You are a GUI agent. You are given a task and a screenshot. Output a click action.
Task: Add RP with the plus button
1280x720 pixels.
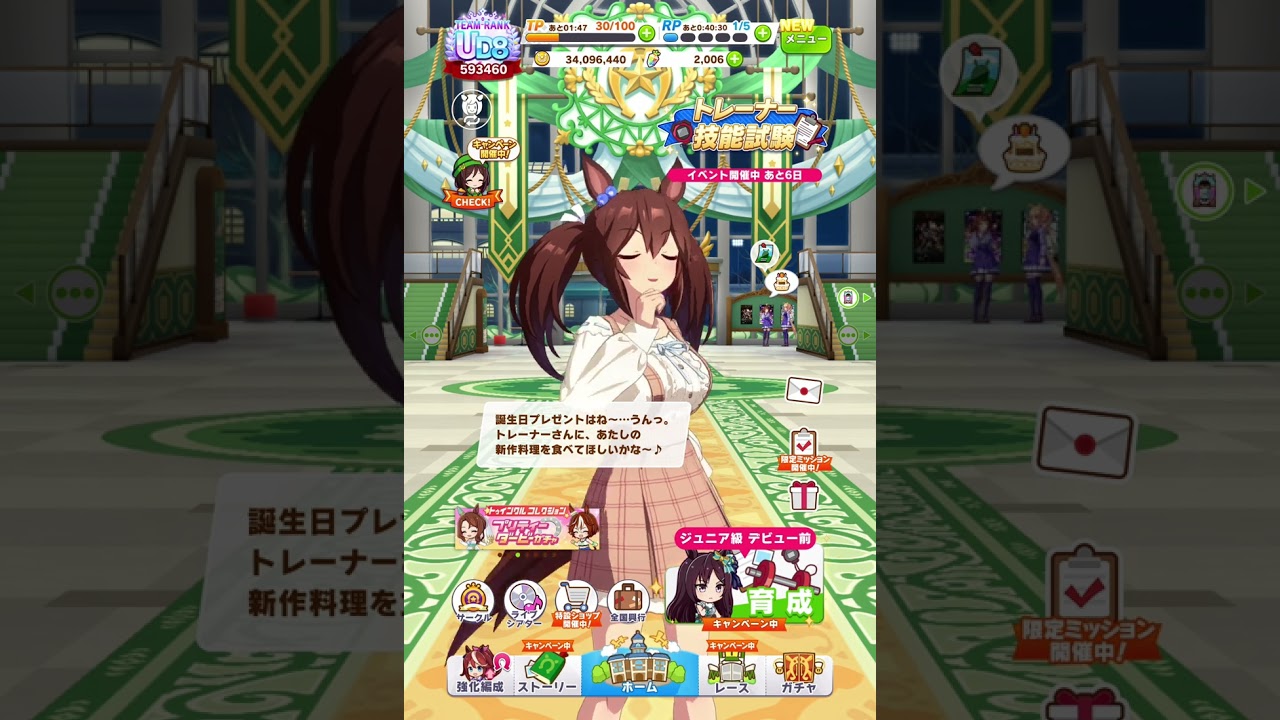click(762, 33)
